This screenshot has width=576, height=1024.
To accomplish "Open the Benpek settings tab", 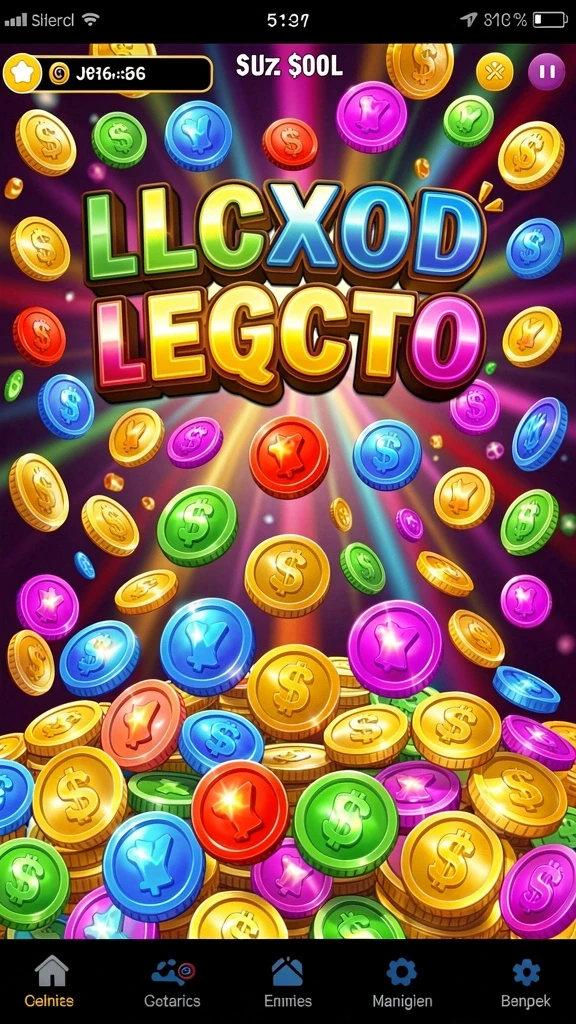I will 526,981.
